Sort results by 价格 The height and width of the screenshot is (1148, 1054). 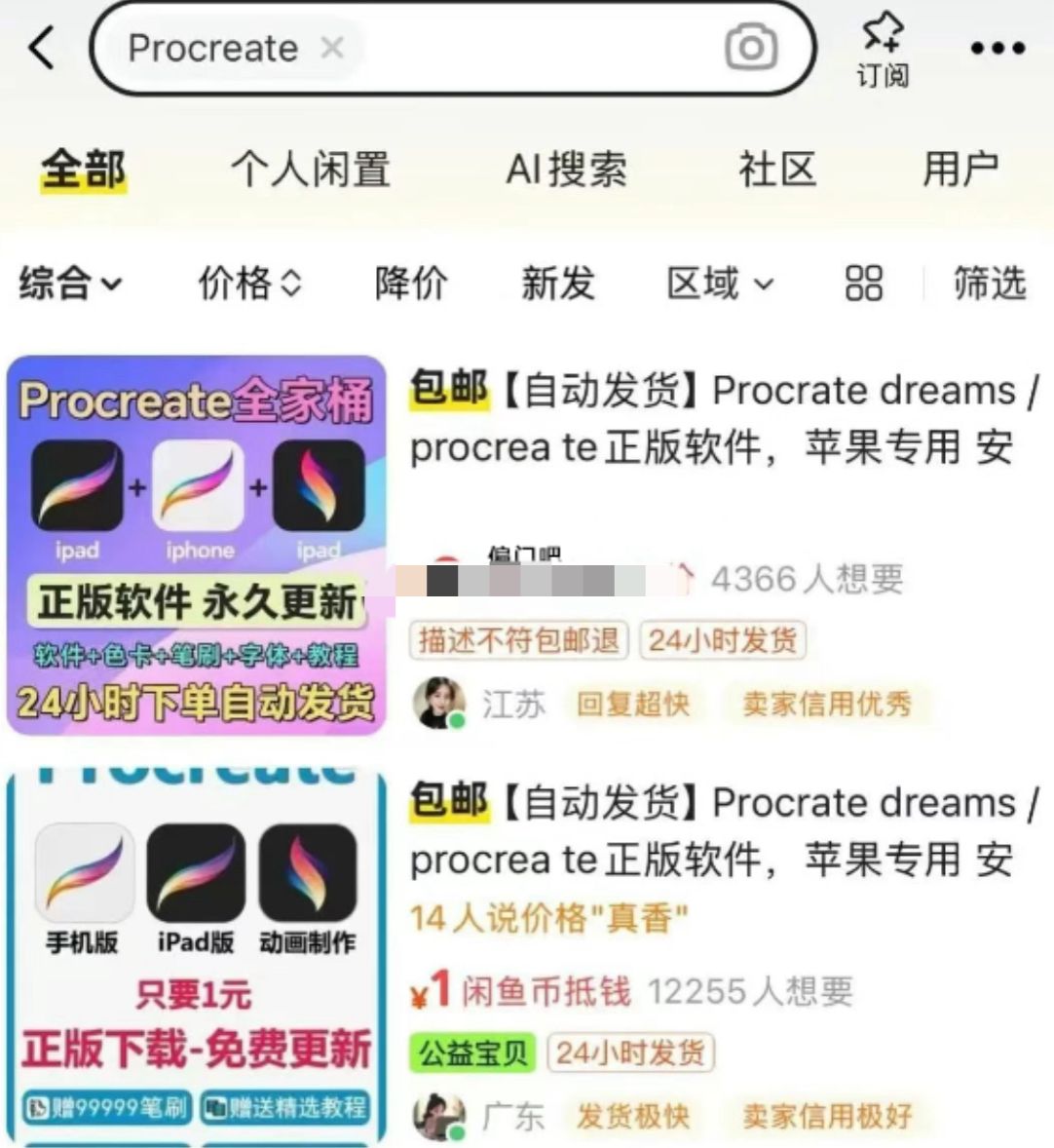[x=250, y=283]
